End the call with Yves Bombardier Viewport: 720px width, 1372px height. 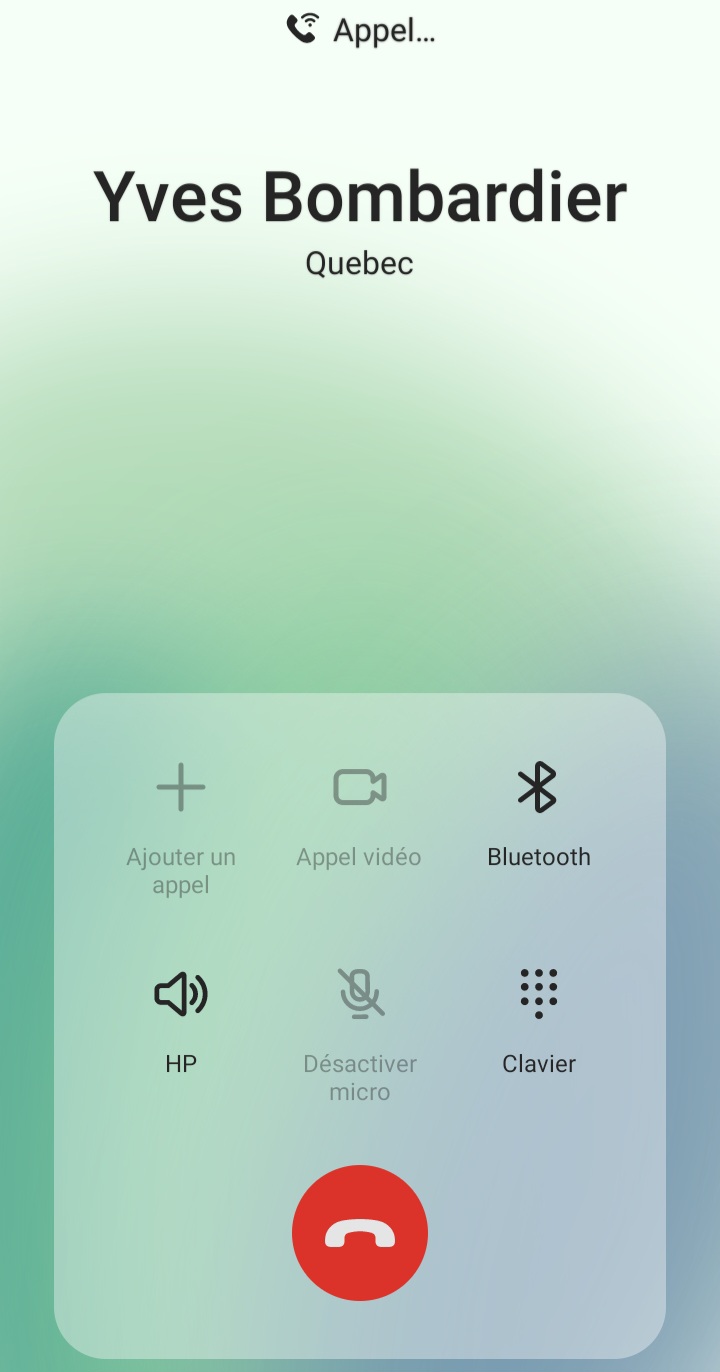coord(360,1232)
